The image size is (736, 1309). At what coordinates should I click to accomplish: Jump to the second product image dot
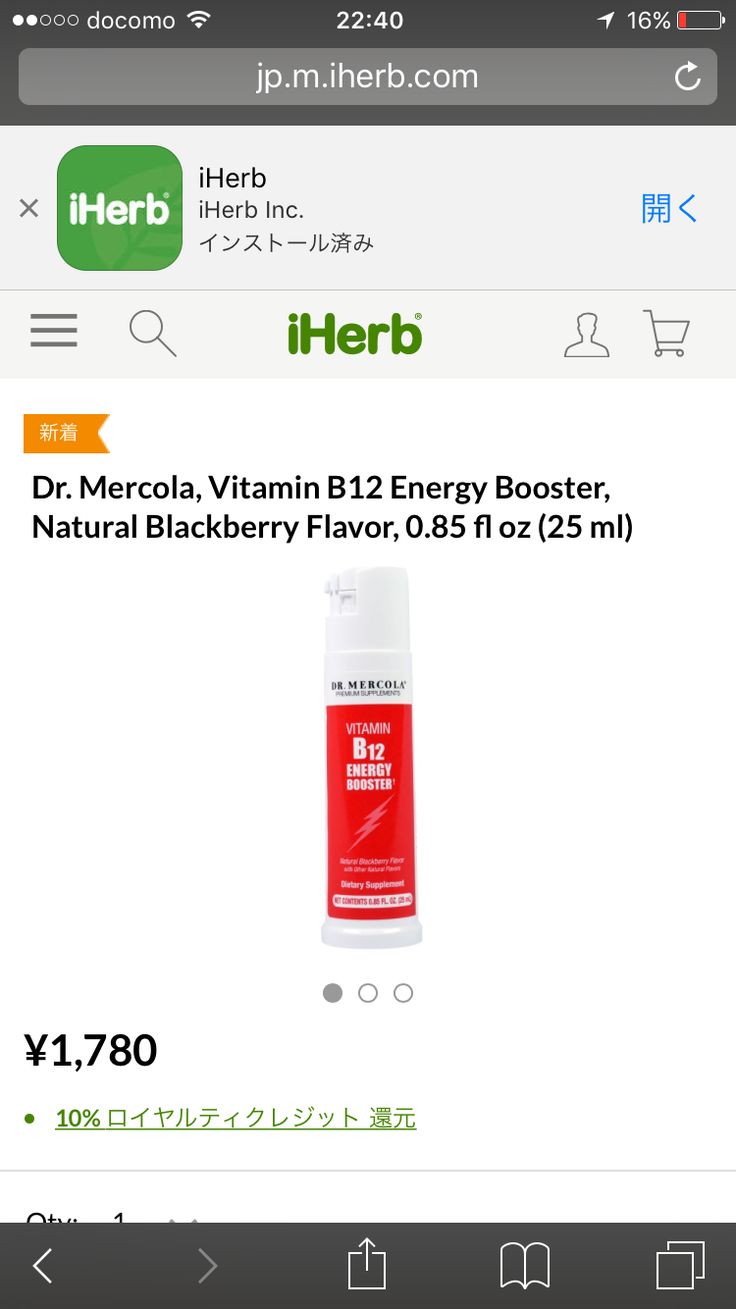[x=368, y=993]
